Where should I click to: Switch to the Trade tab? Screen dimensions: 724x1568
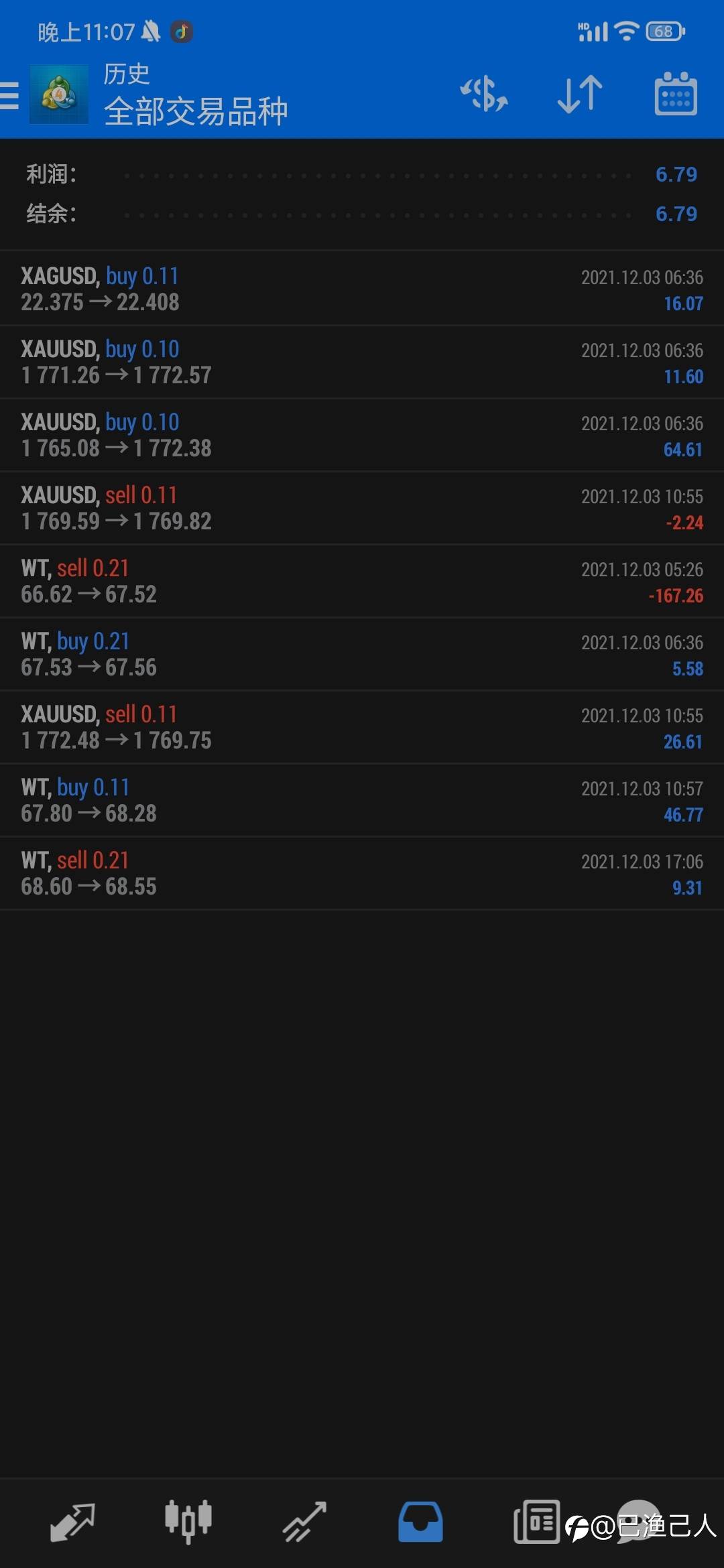[304, 1522]
